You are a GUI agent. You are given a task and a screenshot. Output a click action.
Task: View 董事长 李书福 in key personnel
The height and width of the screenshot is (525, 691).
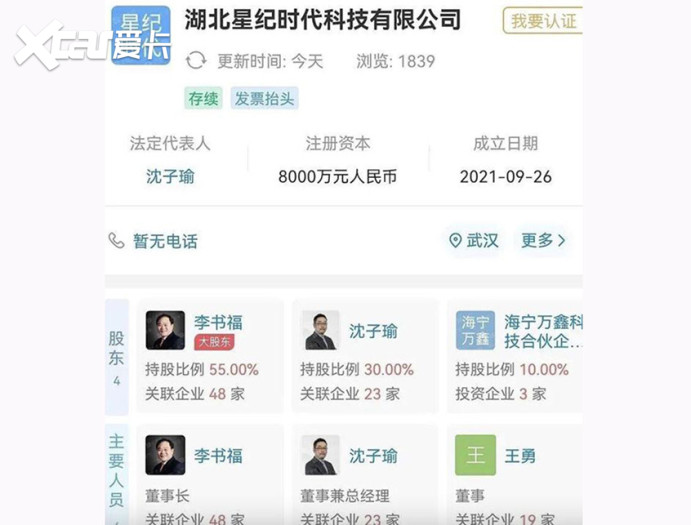pos(210,475)
